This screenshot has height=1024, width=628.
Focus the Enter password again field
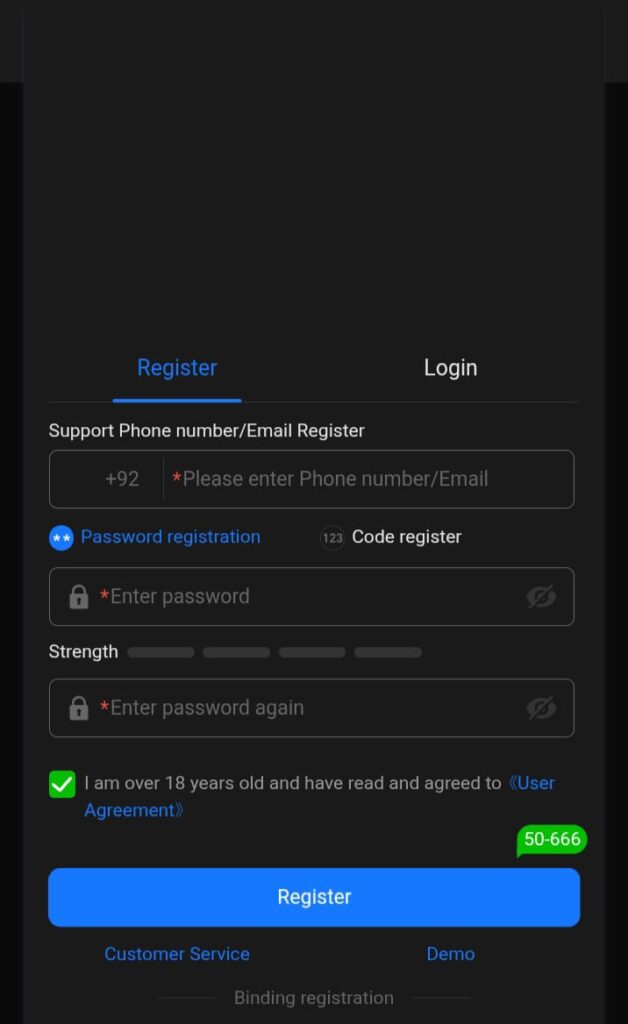(x=300, y=708)
